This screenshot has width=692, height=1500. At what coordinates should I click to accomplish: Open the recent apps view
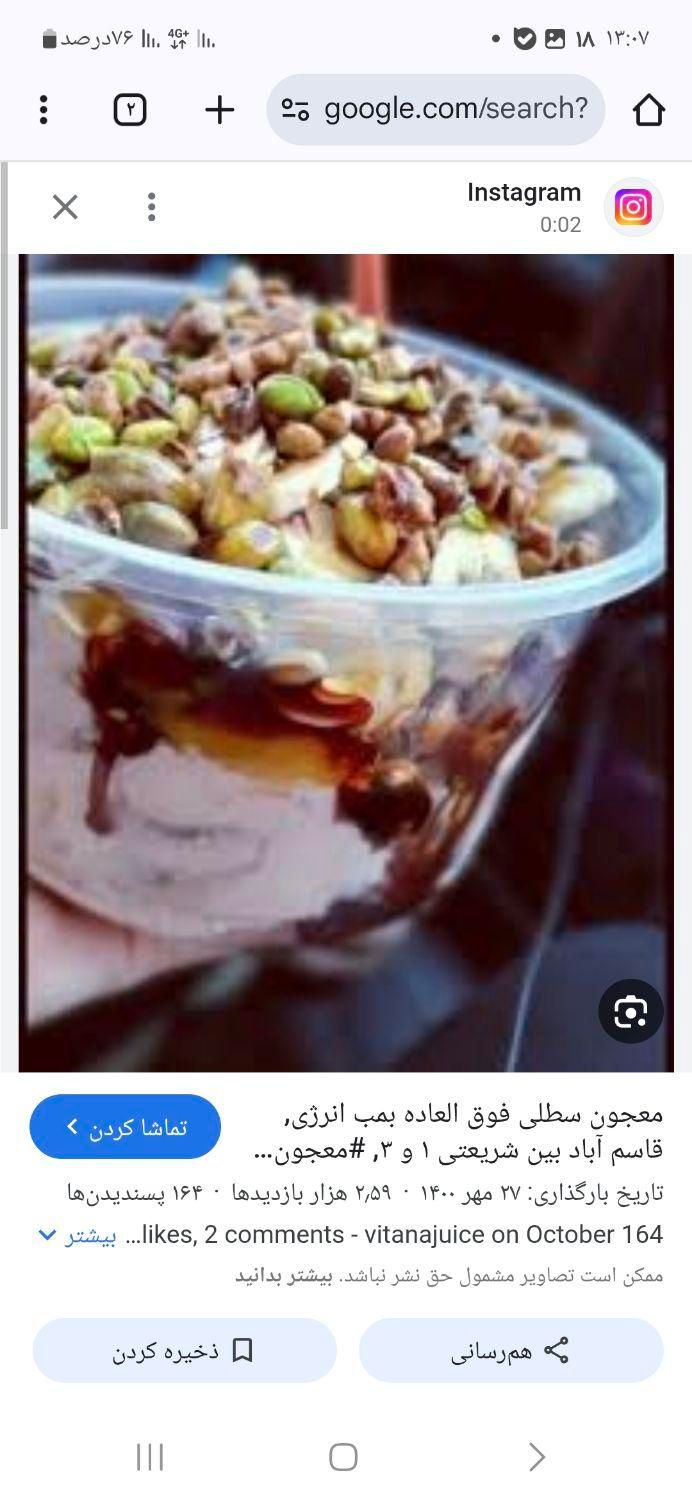(x=150, y=1457)
